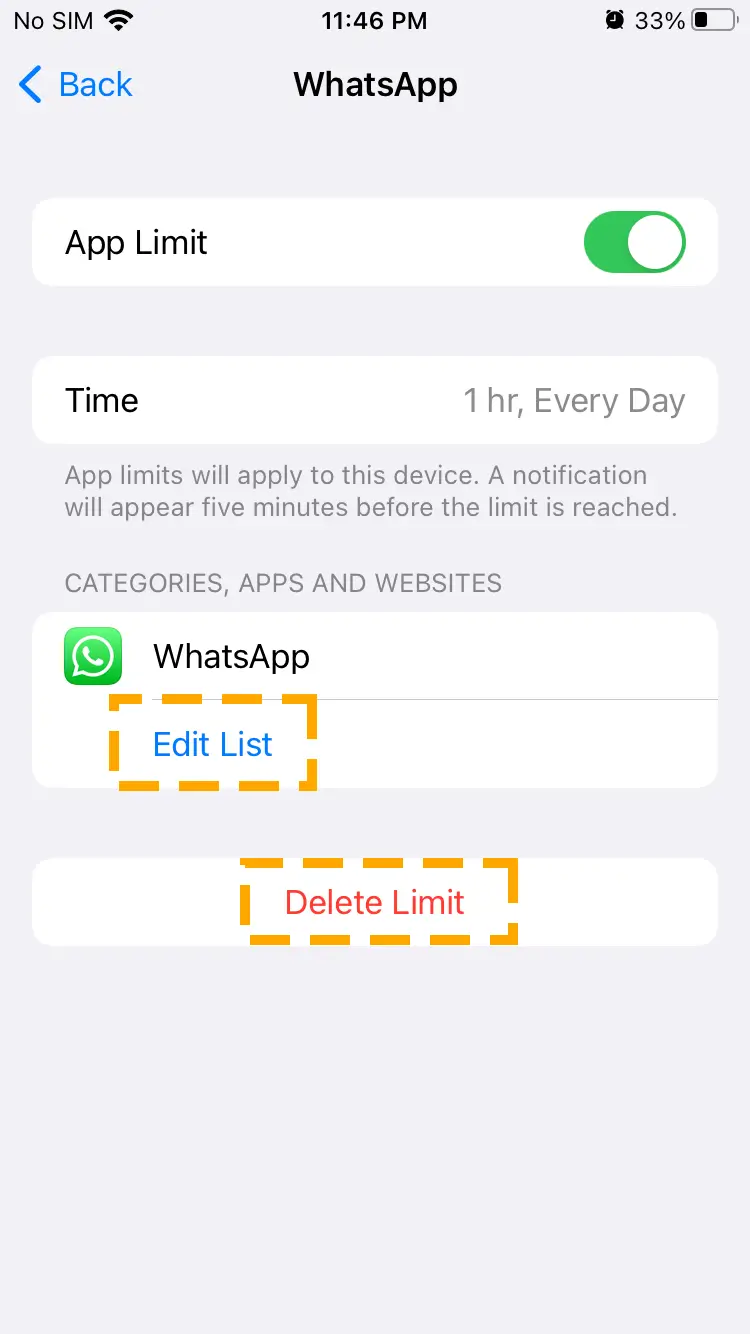Delete the WhatsApp app limit
Viewport: 750px width, 1334px height.
tap(375, 902)
